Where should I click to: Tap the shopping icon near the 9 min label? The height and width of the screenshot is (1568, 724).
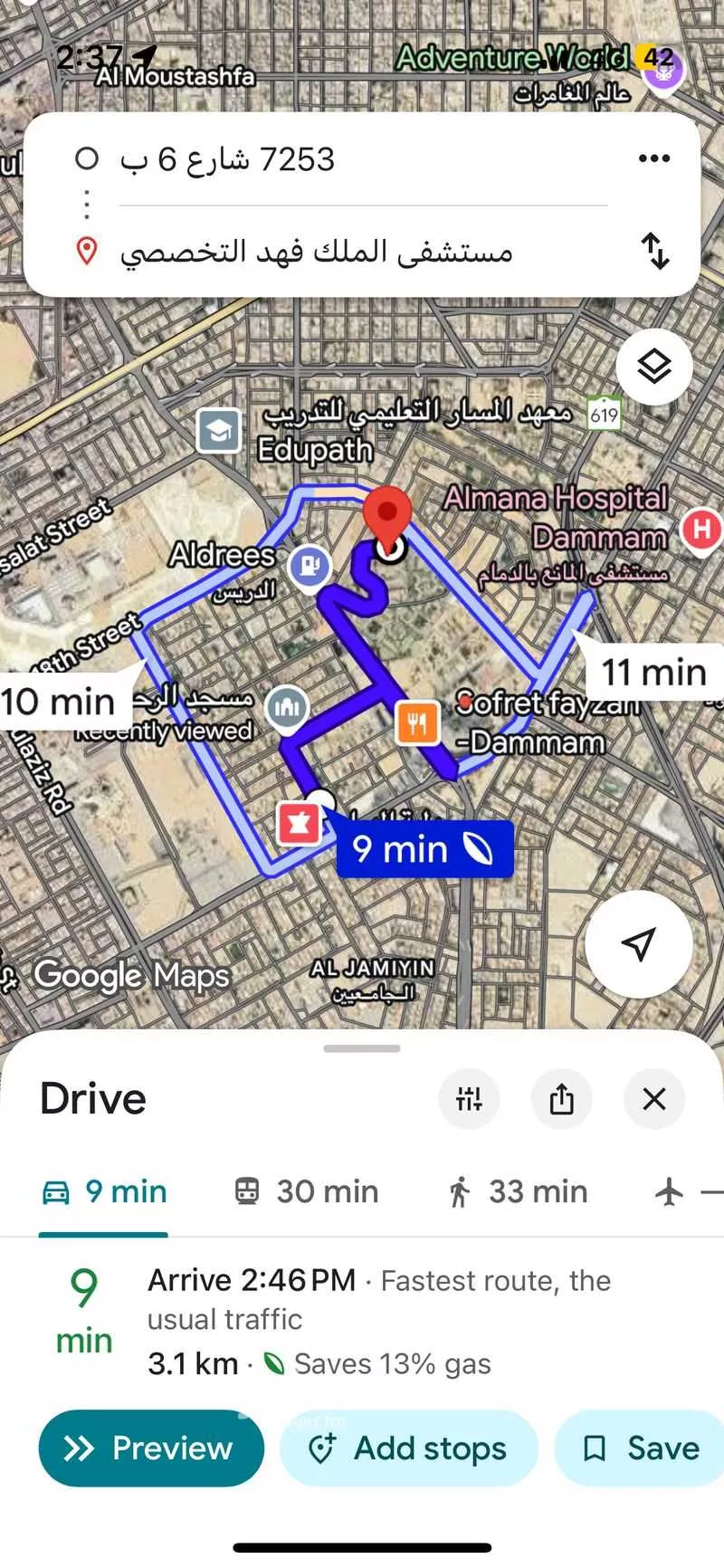pyautogui.click(x=301, y=822)
